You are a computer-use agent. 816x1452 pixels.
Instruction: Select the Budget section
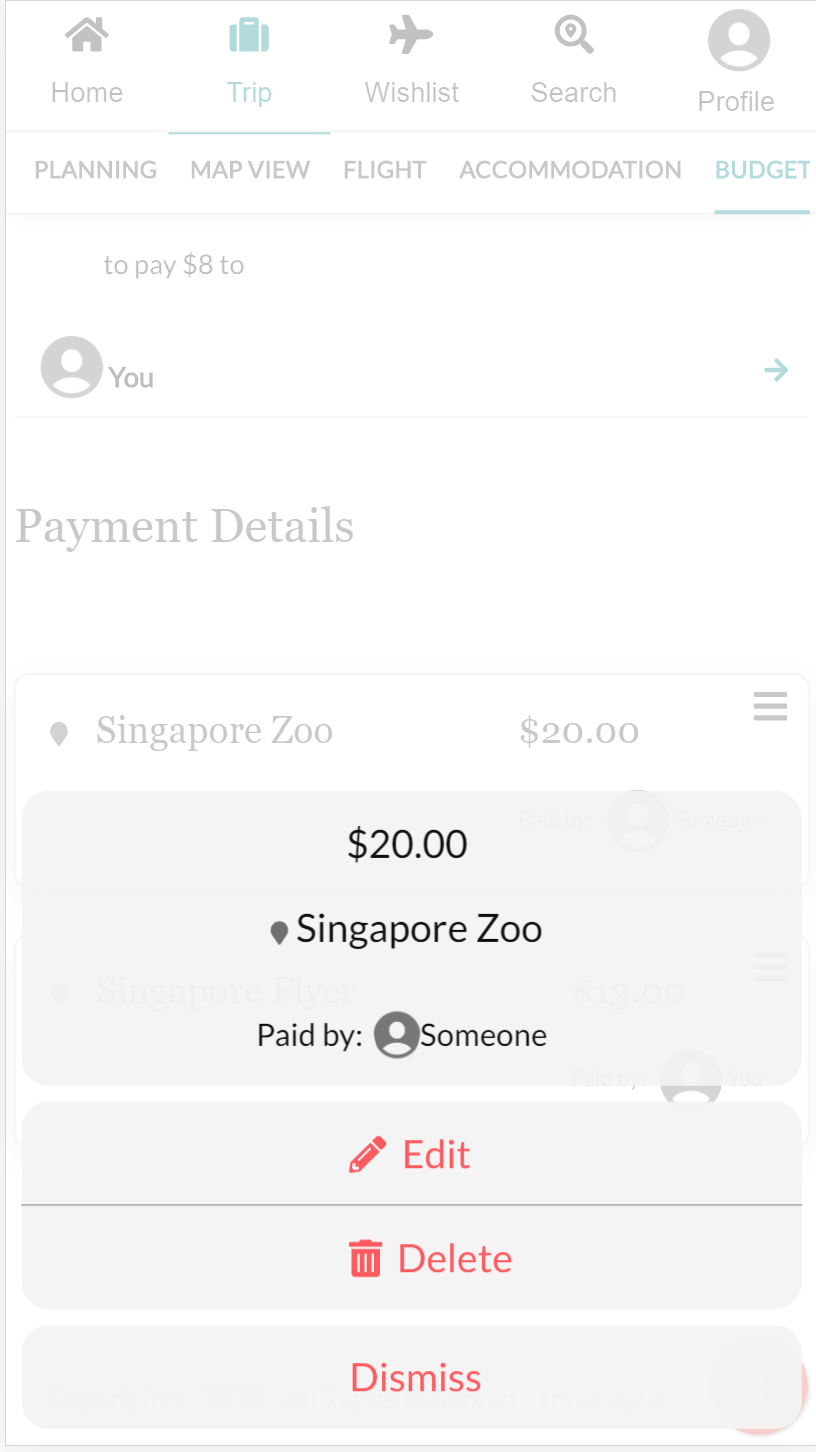point(762,170)
